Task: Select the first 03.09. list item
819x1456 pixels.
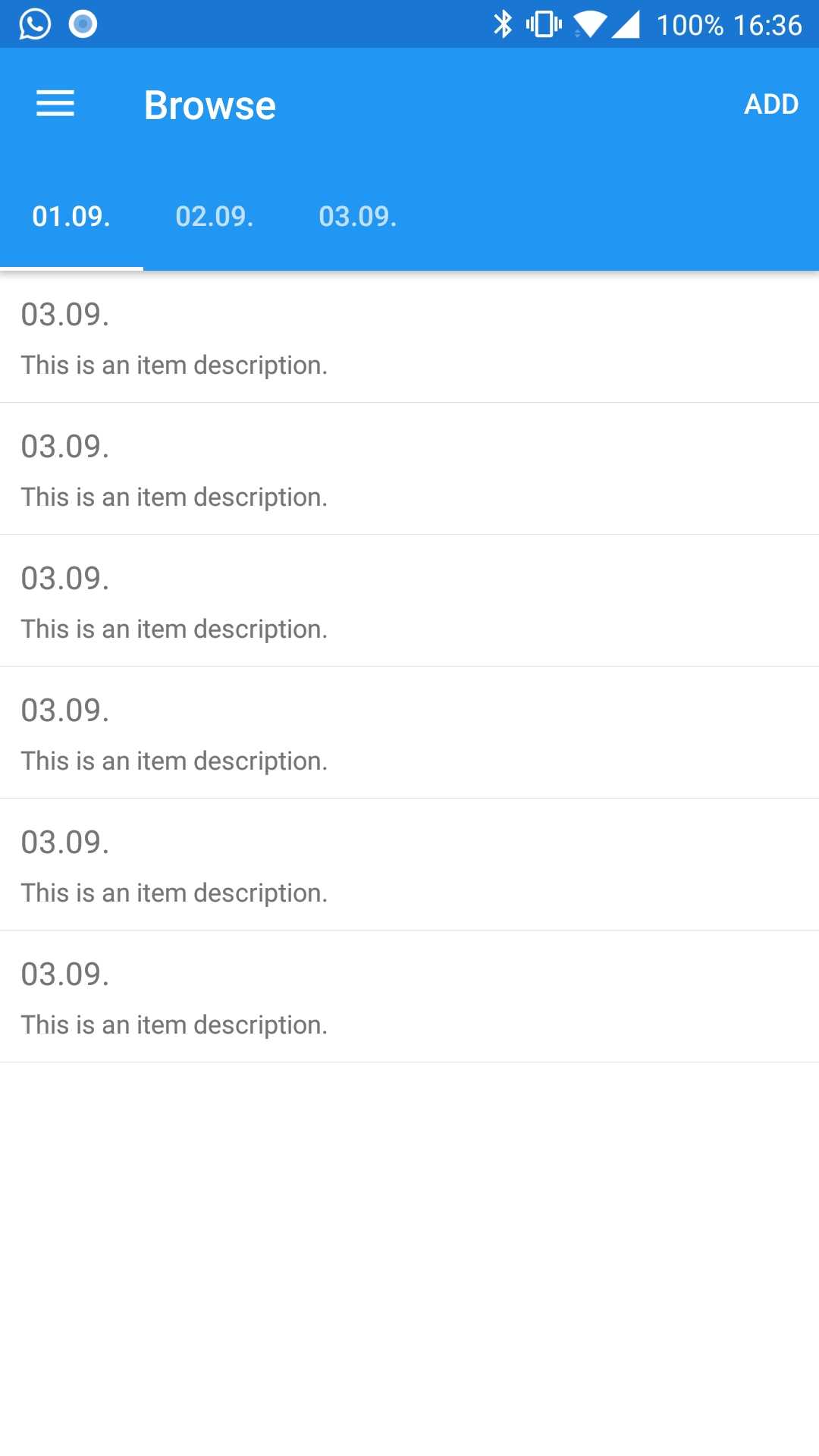Action: (409, 336)
